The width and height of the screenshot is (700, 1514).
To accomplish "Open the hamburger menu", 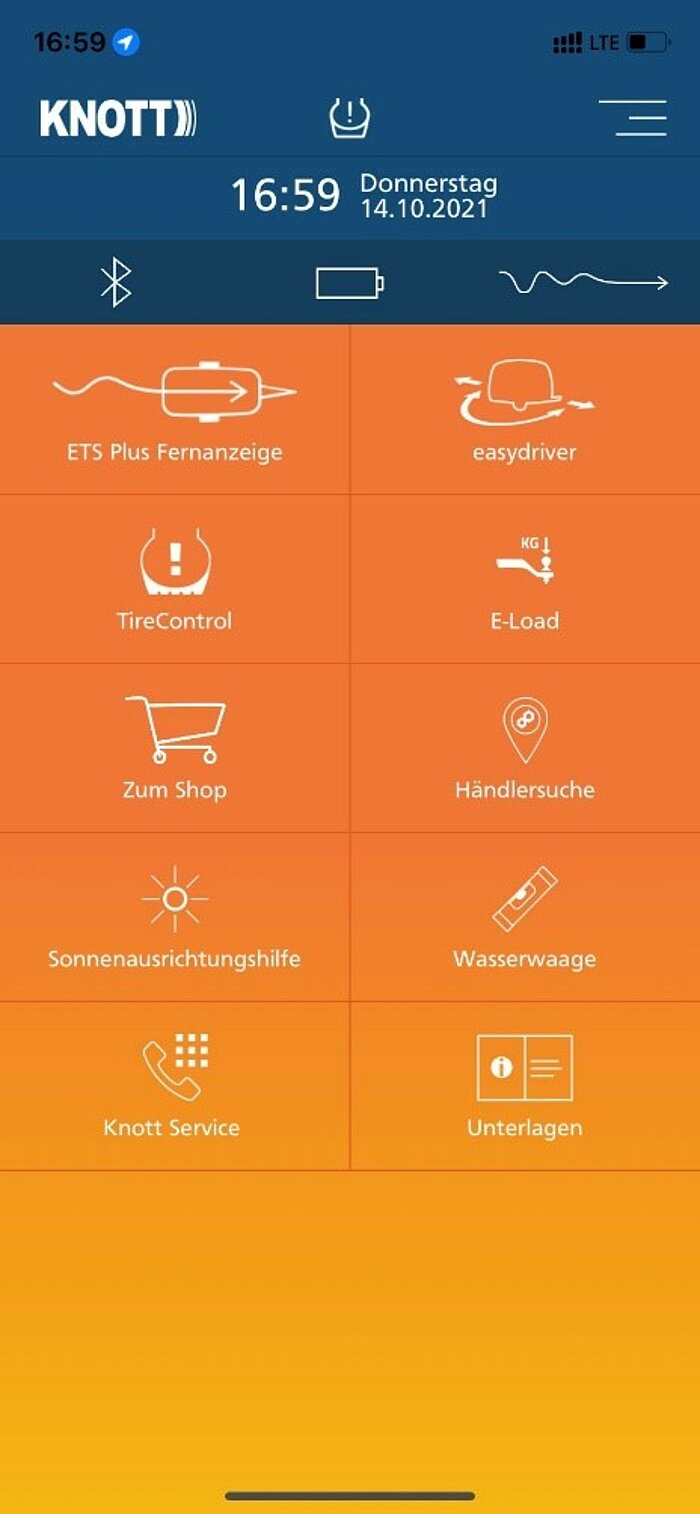I will pos(632,118).
